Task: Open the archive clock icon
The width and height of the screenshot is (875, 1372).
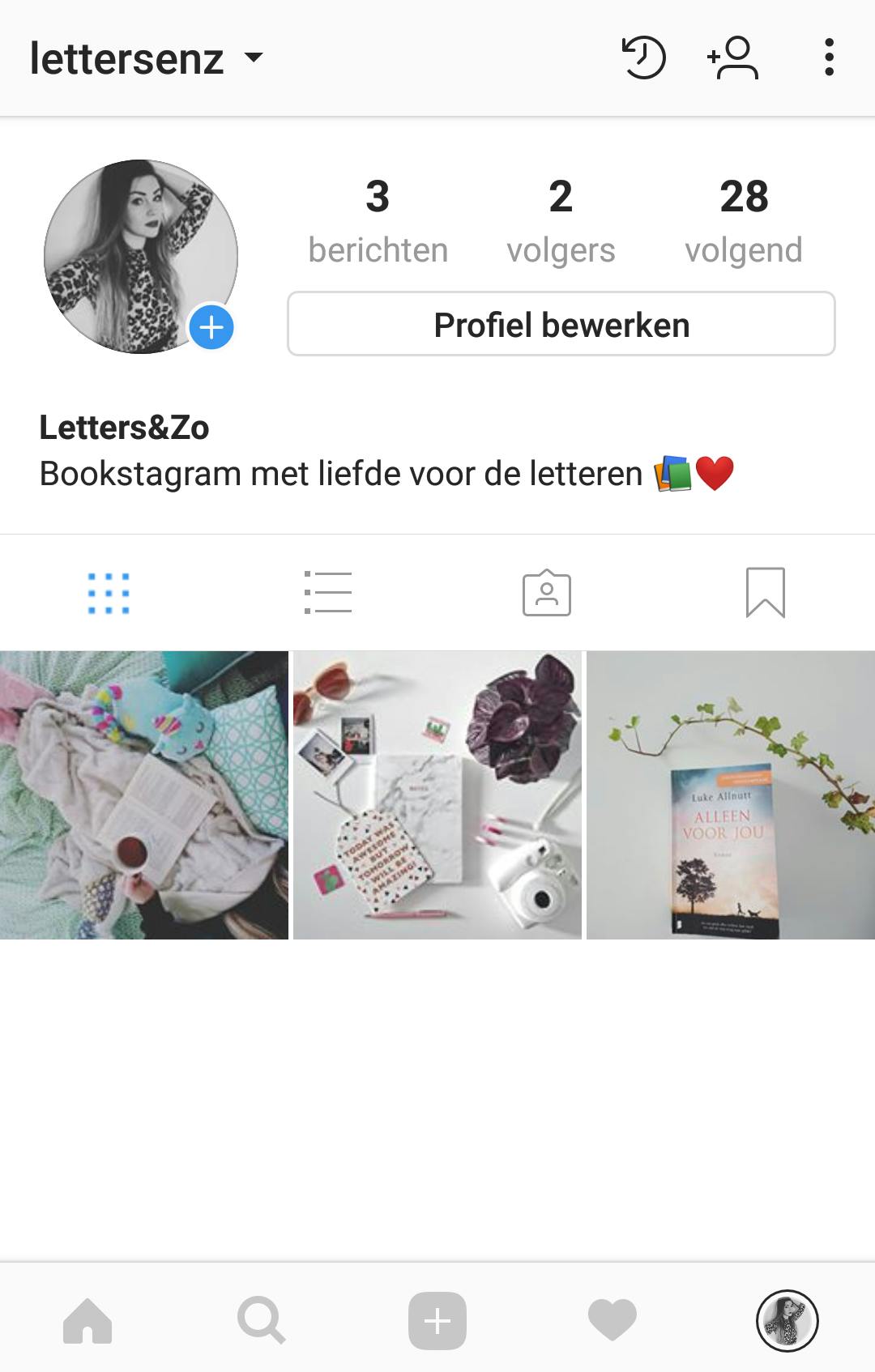Action: coord(643,58)
